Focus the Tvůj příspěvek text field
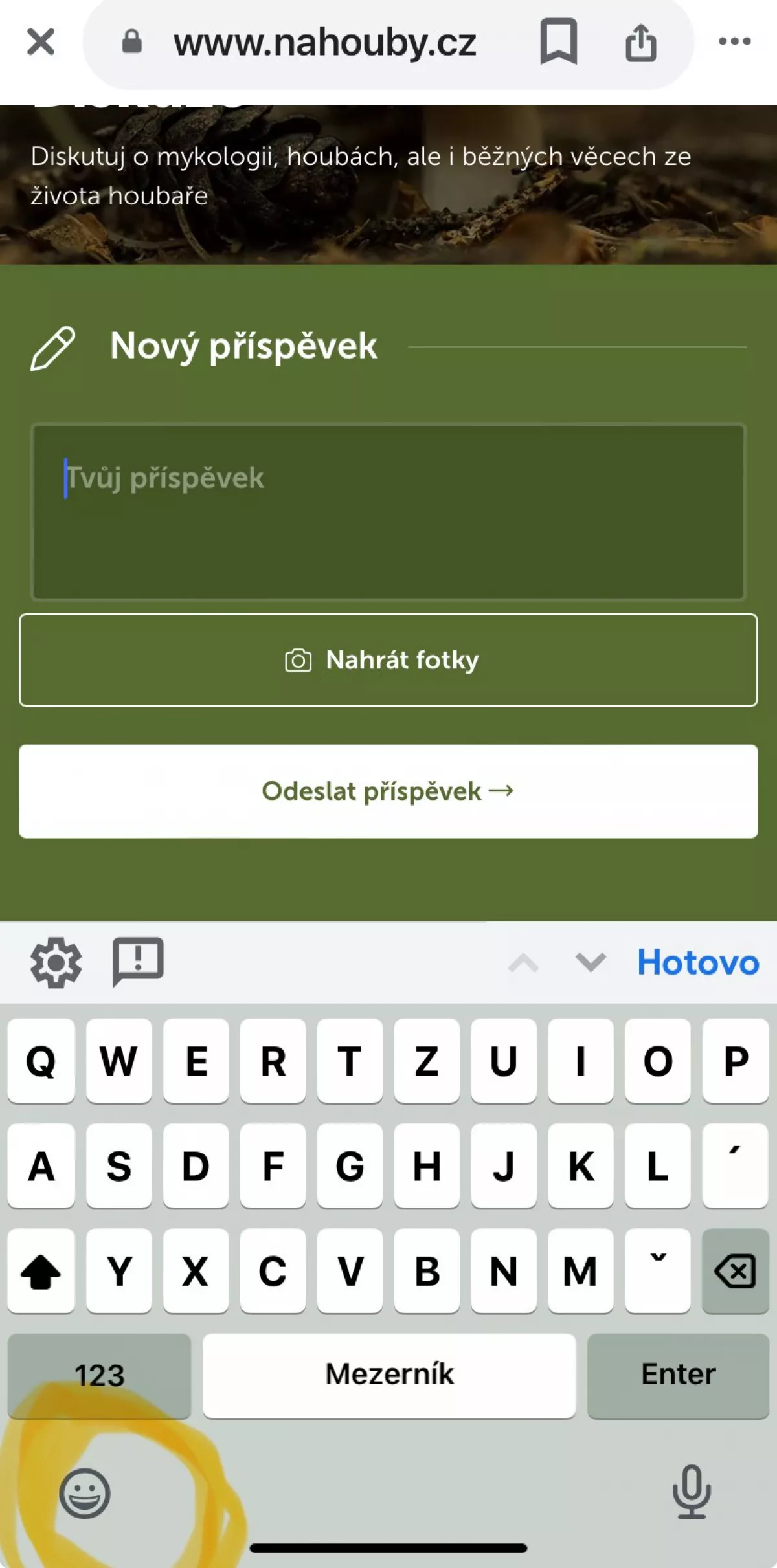This screenshot has height=1568, width=777. click(388, 511)
